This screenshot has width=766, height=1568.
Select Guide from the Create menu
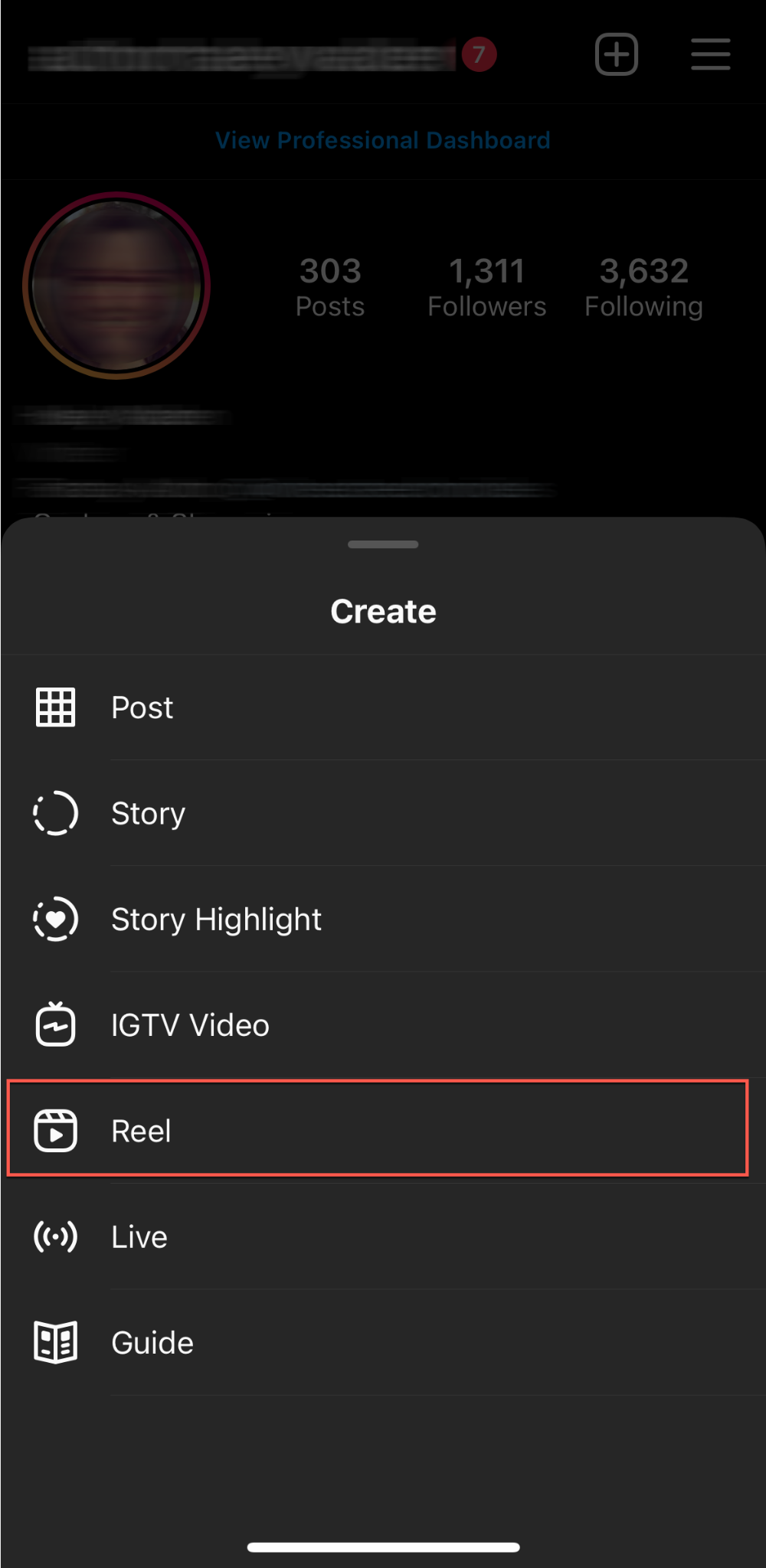point(152,1341)
